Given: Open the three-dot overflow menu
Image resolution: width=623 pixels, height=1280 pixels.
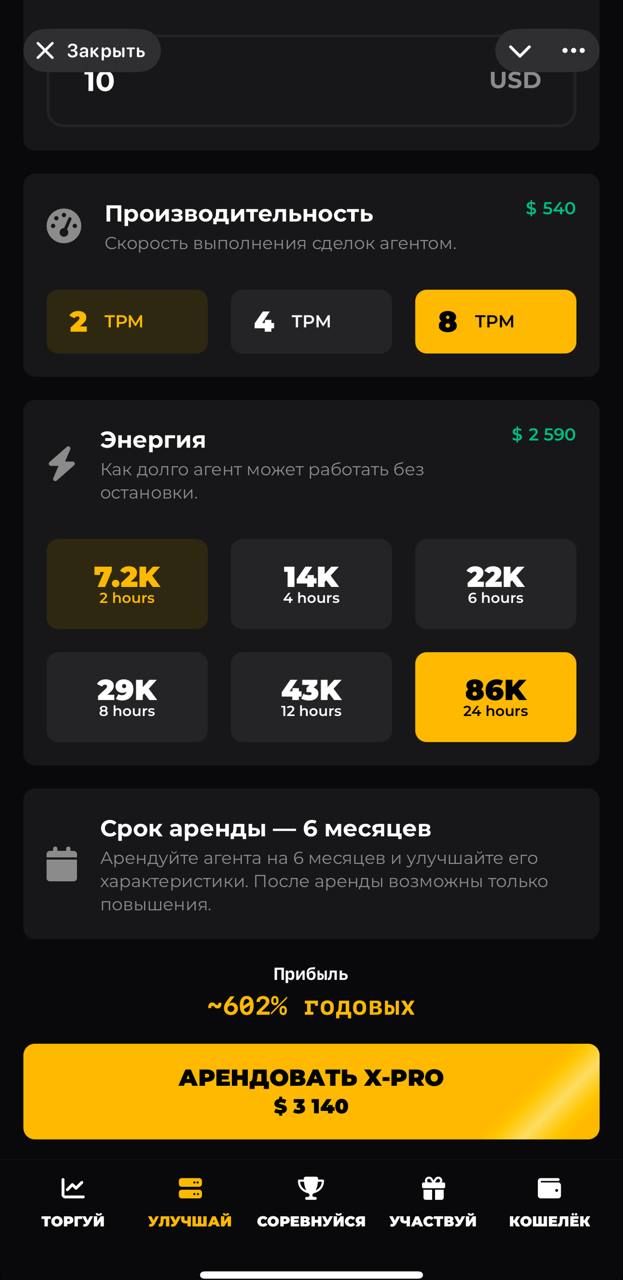Looking at the screenshot, I should [x=573, y=51].
